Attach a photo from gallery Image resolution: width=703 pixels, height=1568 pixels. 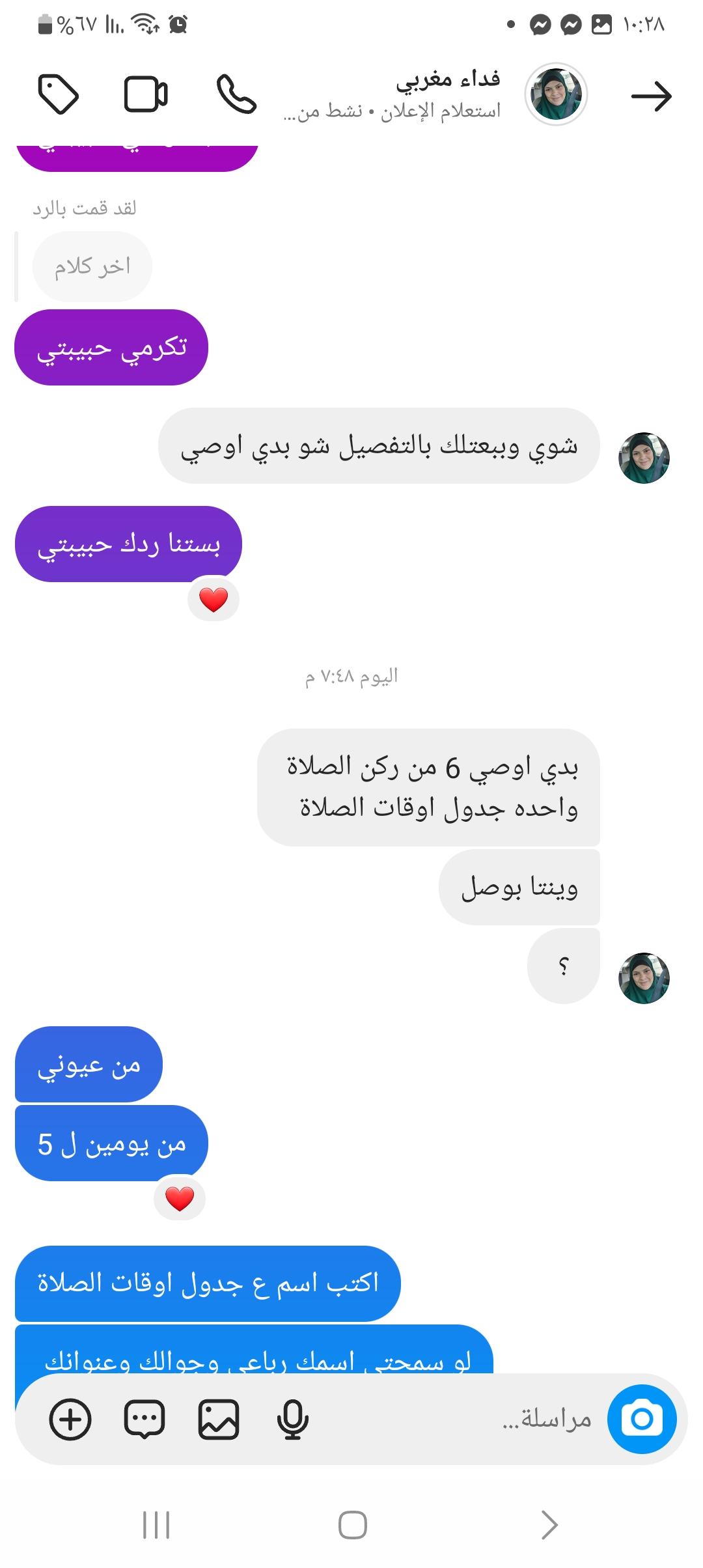219,1419
